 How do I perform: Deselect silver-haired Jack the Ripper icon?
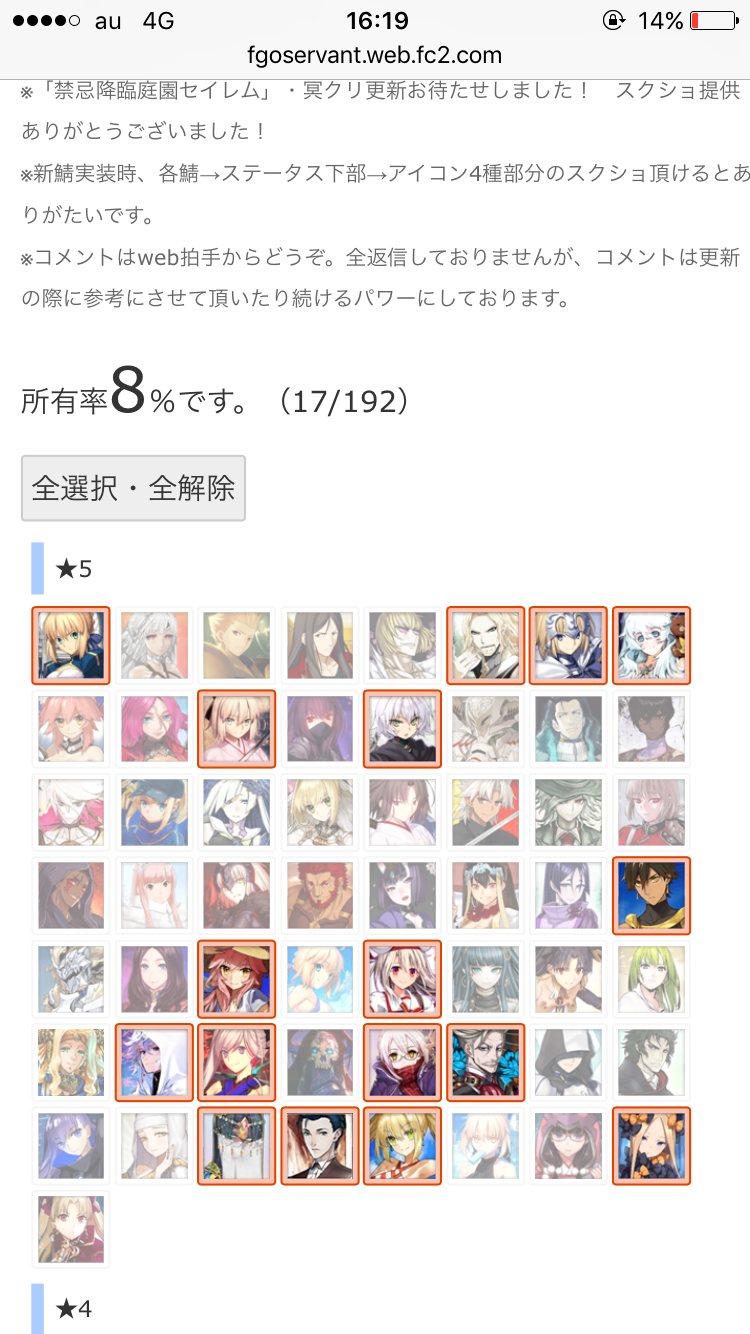click(402, 728)
